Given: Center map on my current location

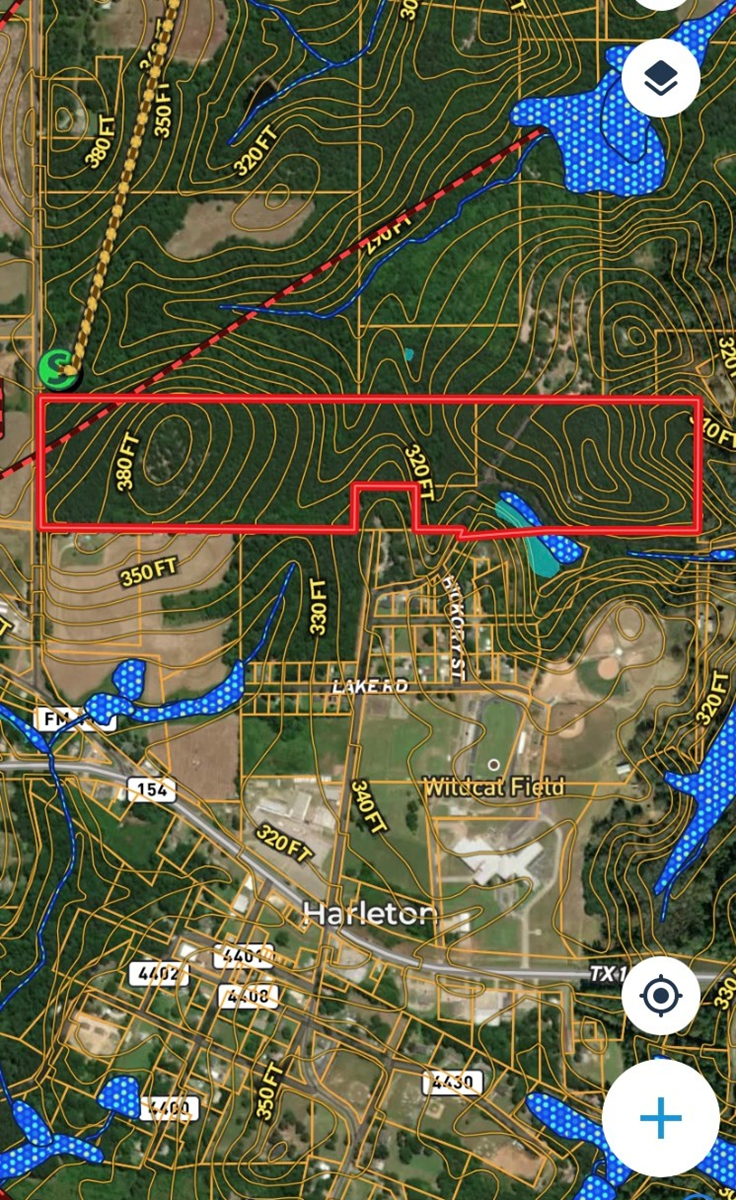Looking at the screenshot, I should (x=660, y=996).
